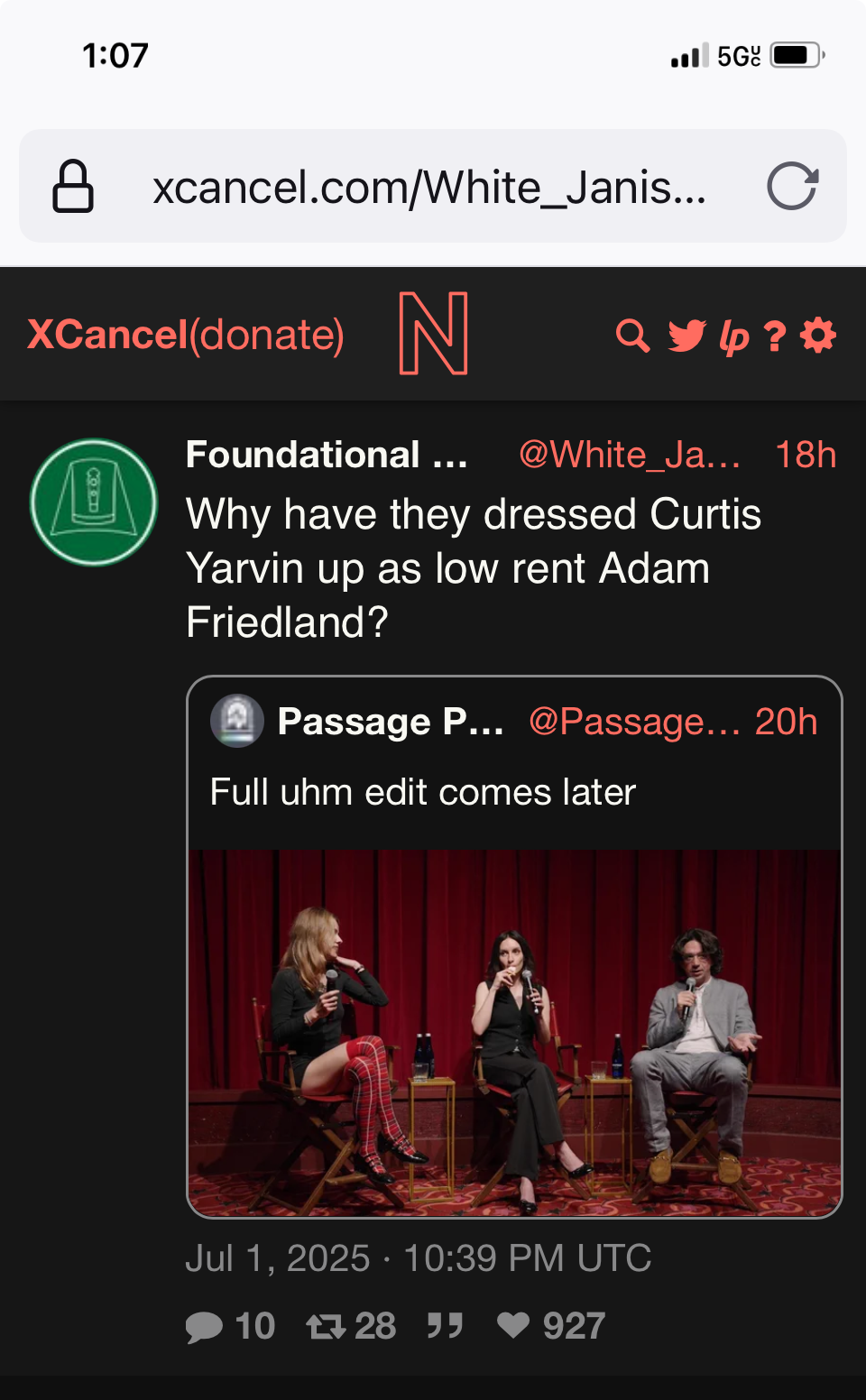The height and width of the screenshot is (1400, 866).
Task: Open the 18h timestamp permalink
Action: pos(806,455)
